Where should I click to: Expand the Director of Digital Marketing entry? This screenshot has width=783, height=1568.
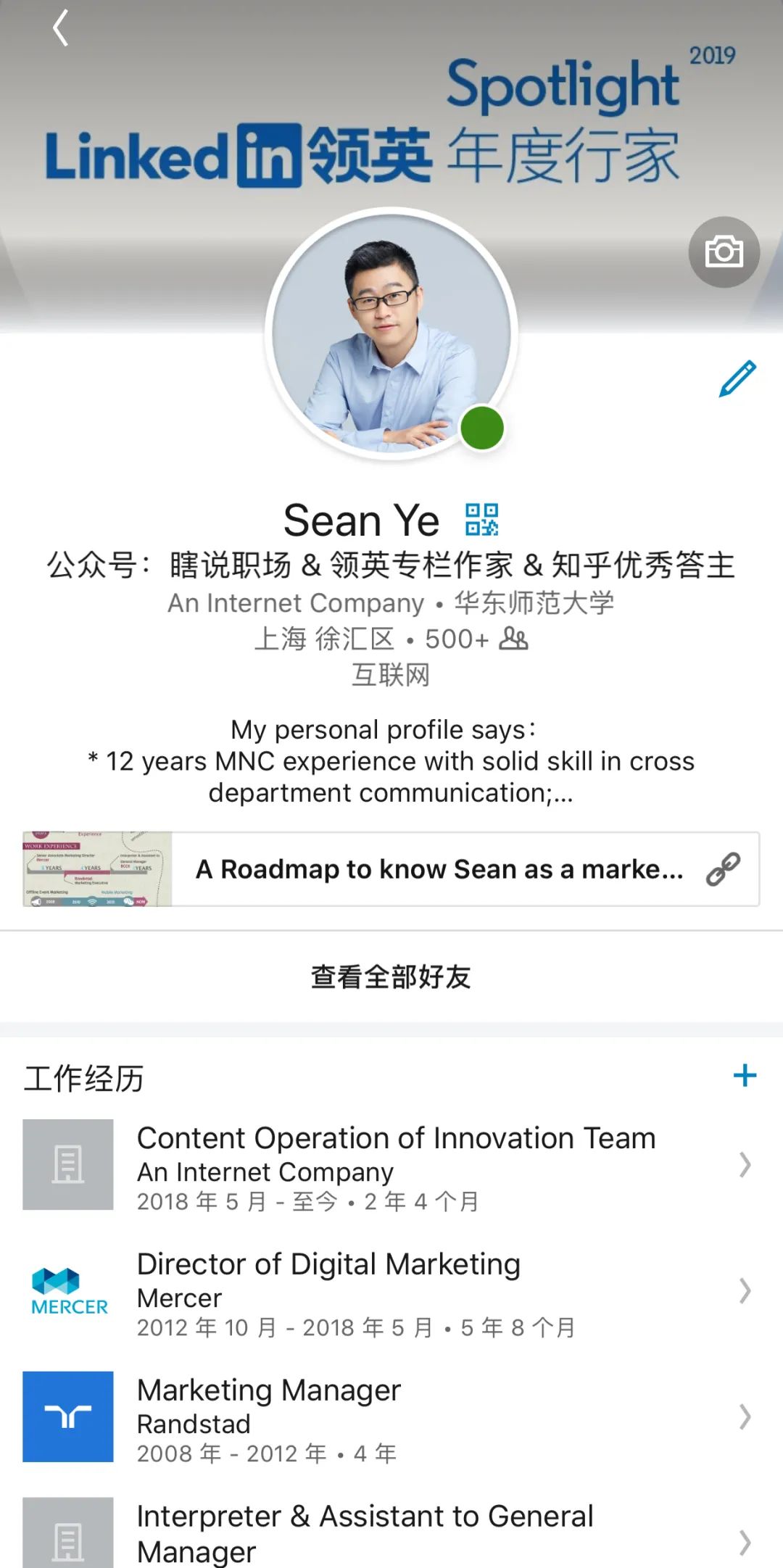[x=745, y=1290]
